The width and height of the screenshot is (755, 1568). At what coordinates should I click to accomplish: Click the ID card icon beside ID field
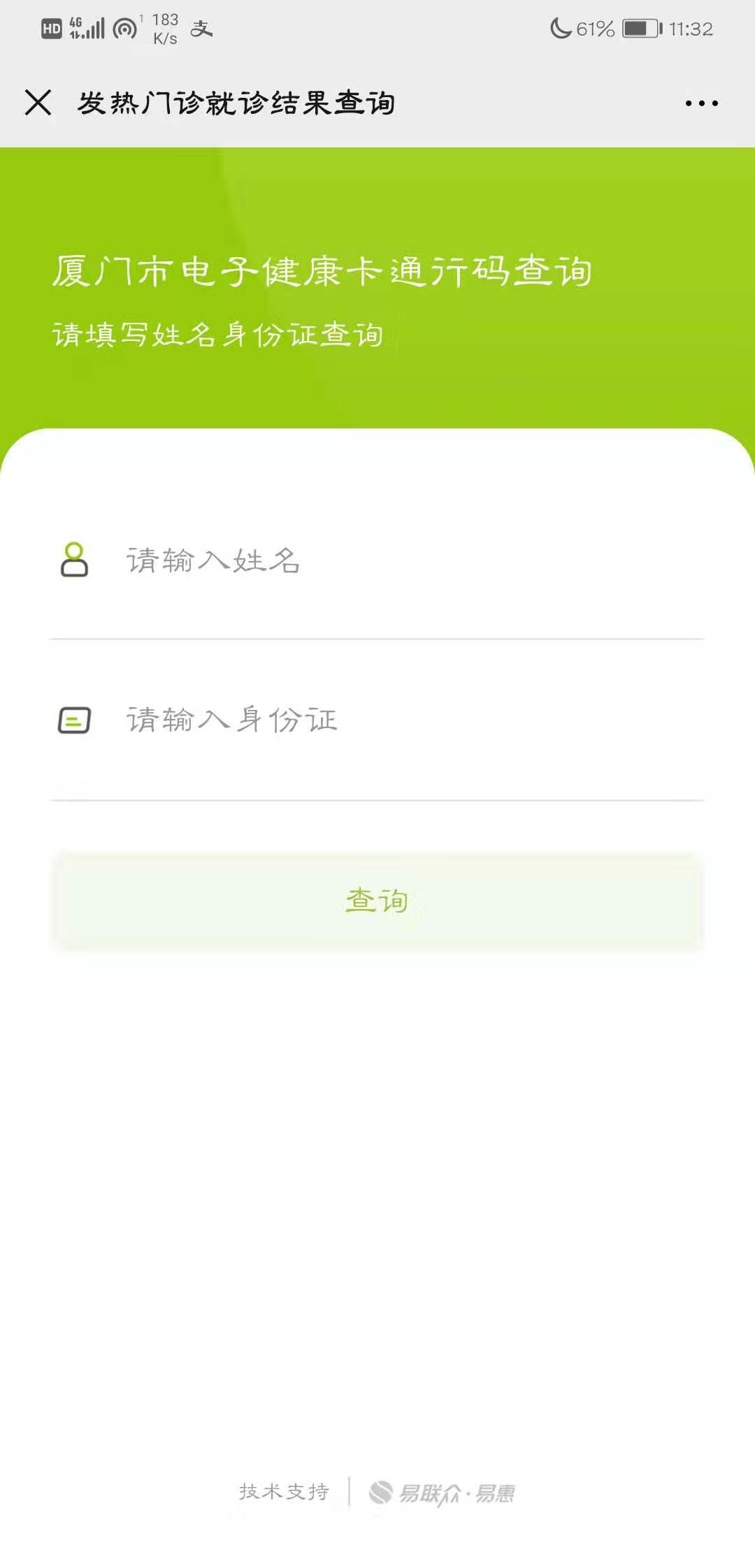[x=75, y=721]
